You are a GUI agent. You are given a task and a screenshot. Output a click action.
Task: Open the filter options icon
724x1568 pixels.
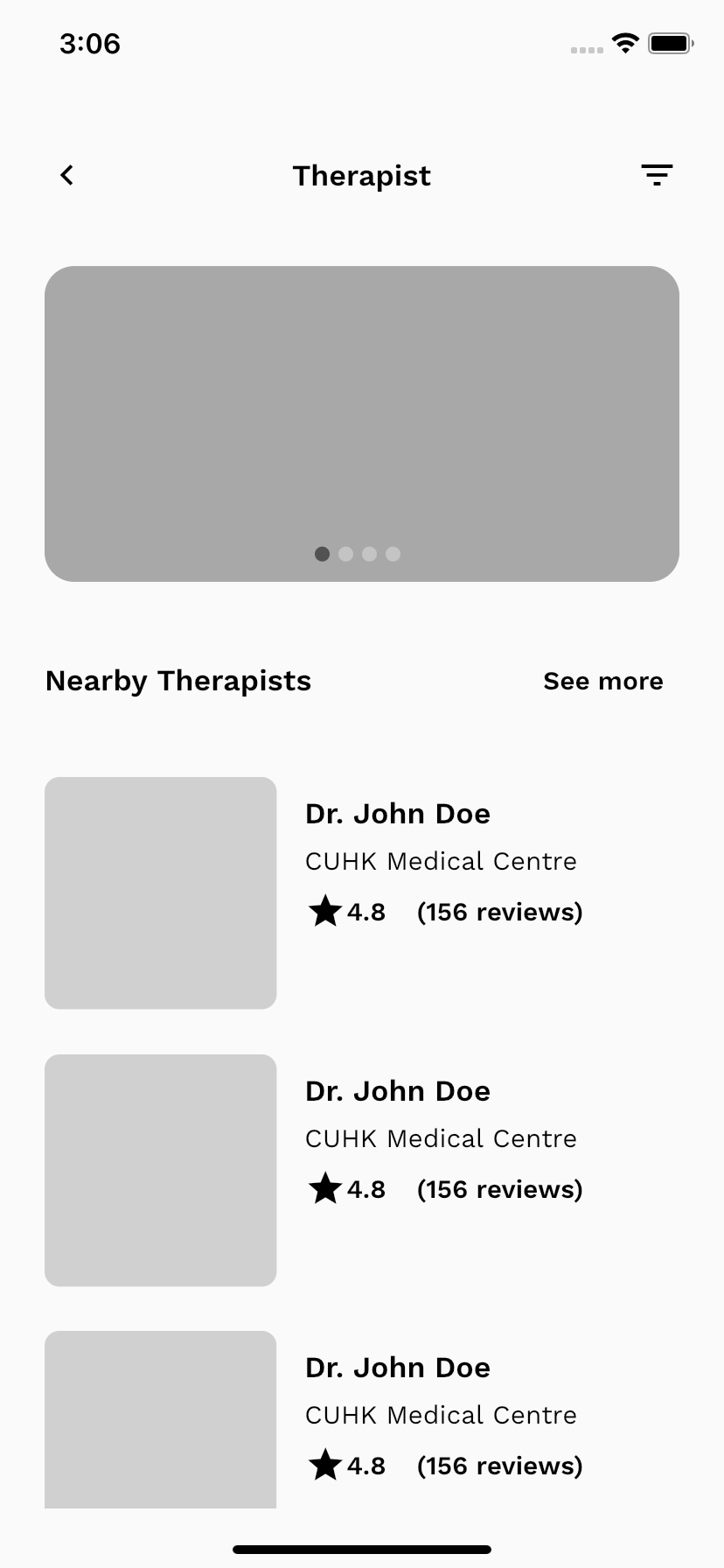657,175
